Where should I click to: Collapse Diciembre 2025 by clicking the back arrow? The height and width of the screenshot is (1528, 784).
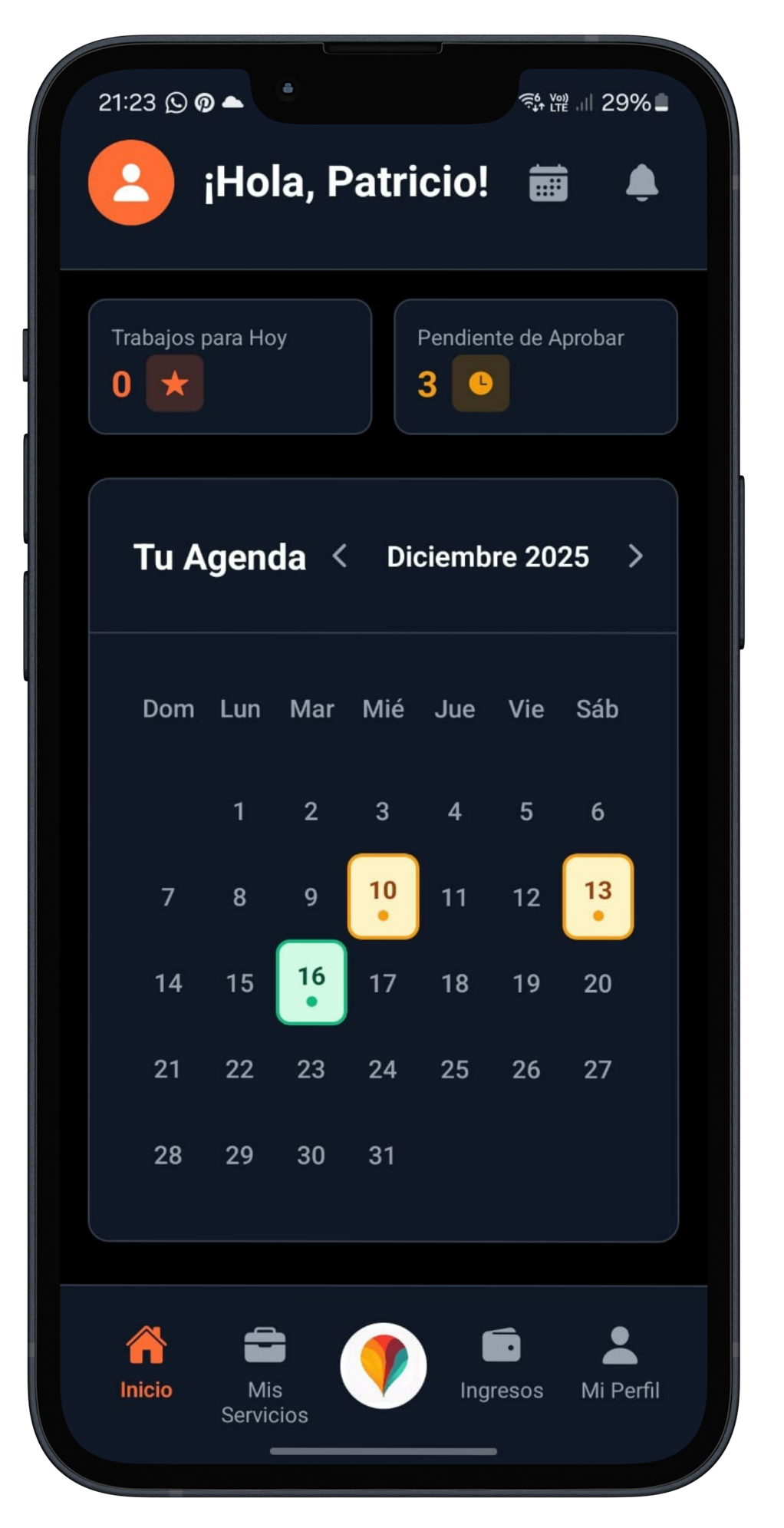tap(339, 557)
